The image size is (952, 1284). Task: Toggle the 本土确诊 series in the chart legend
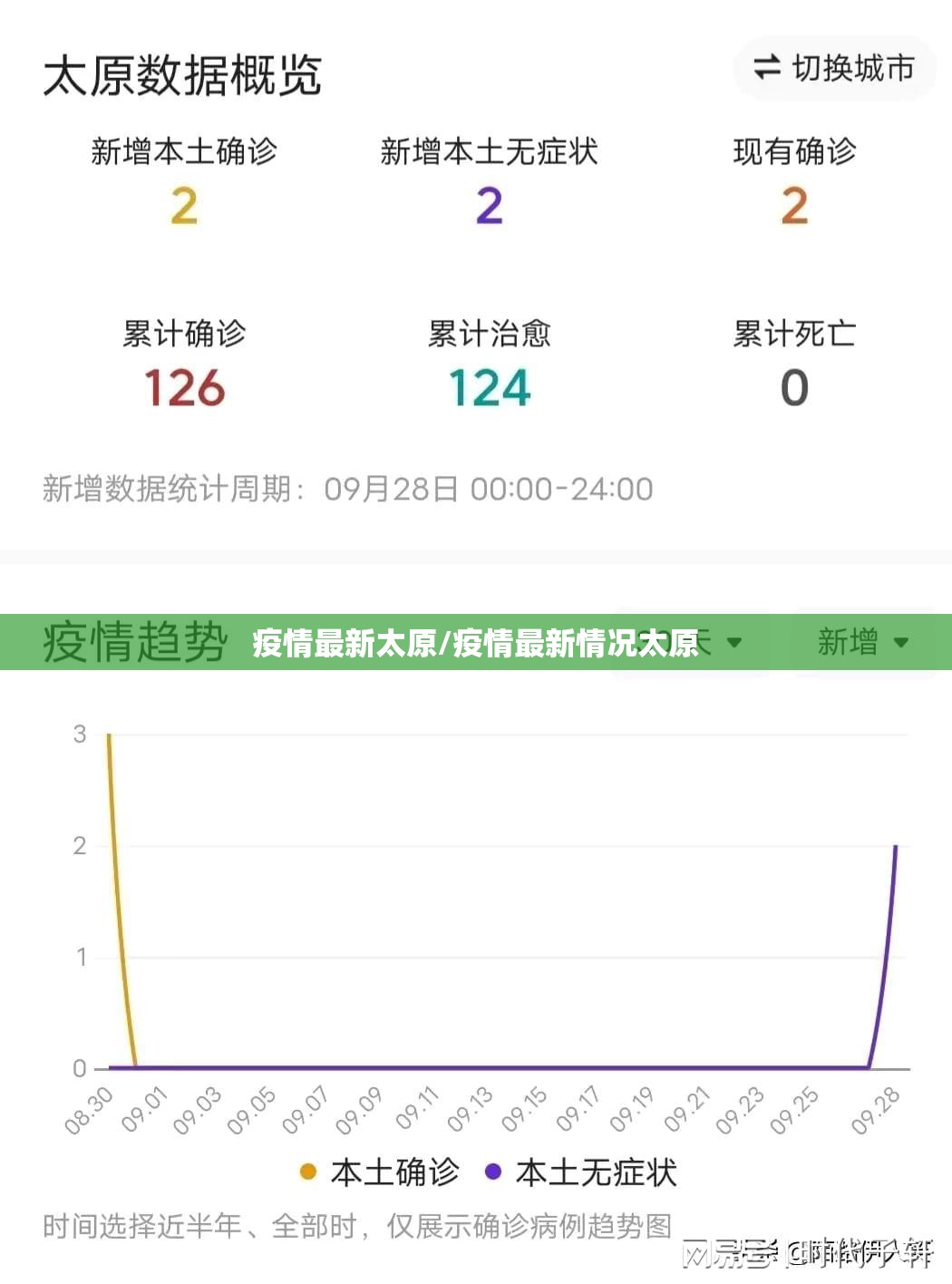[x=380, y=1172]
